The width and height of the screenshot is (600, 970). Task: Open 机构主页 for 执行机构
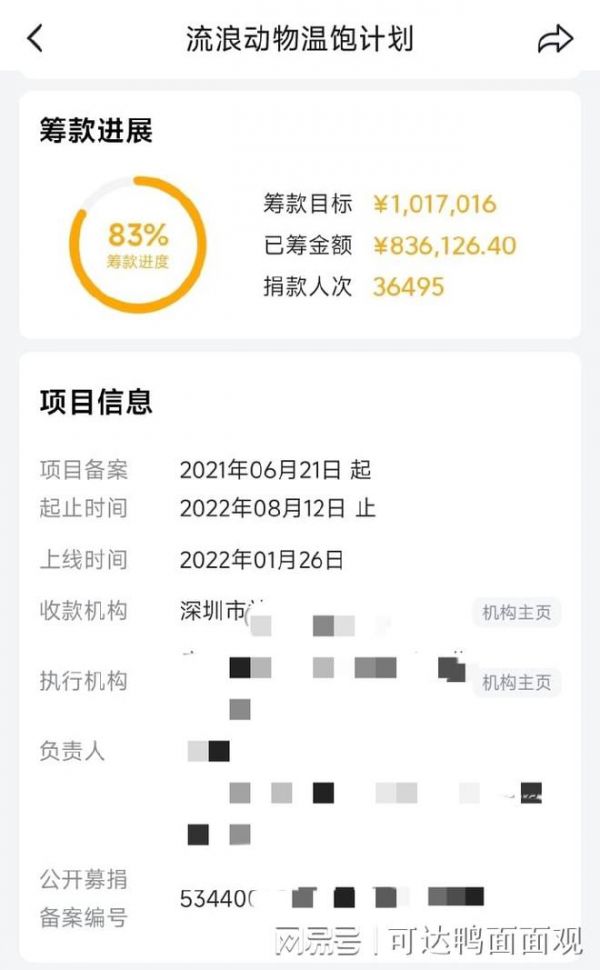point(516,682)
